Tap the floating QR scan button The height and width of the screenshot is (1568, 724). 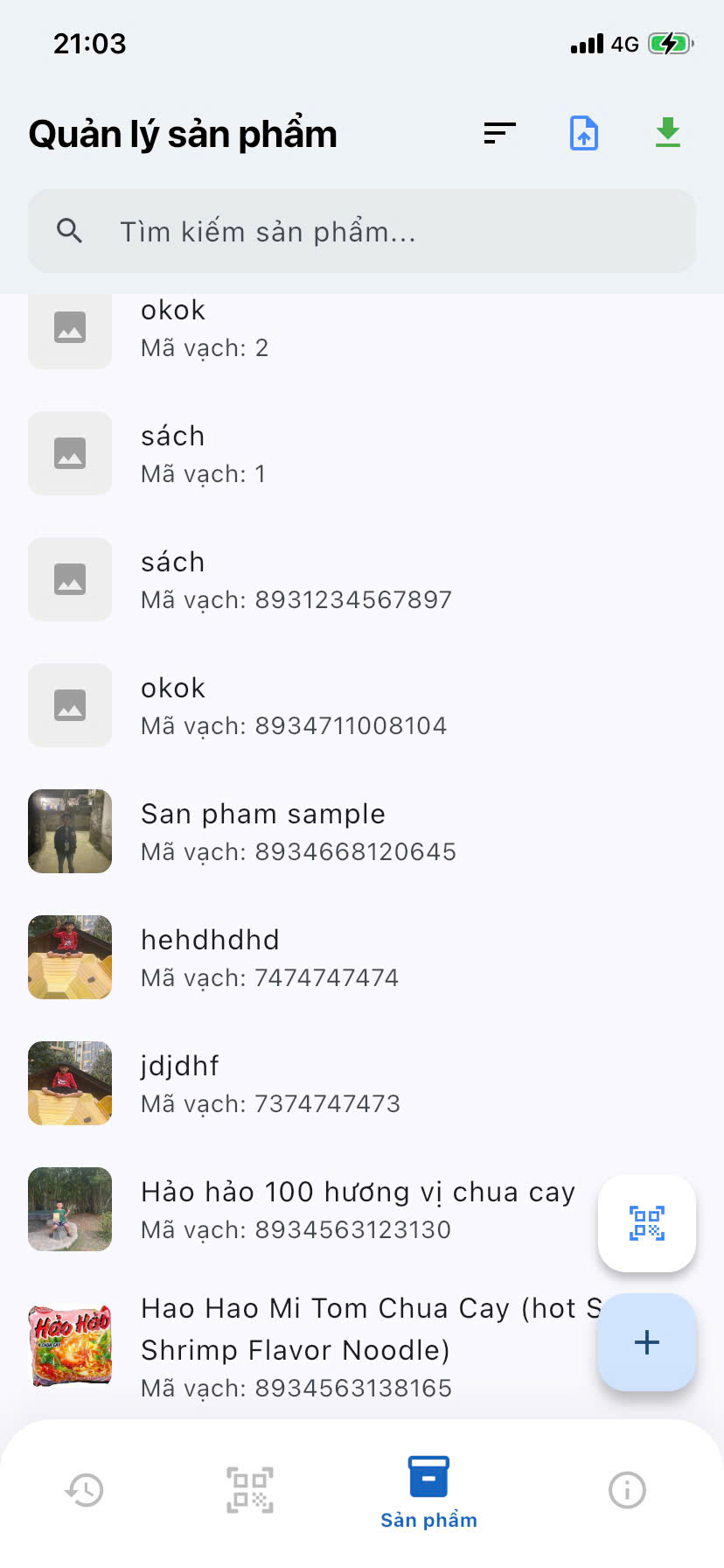(647, 1223)
